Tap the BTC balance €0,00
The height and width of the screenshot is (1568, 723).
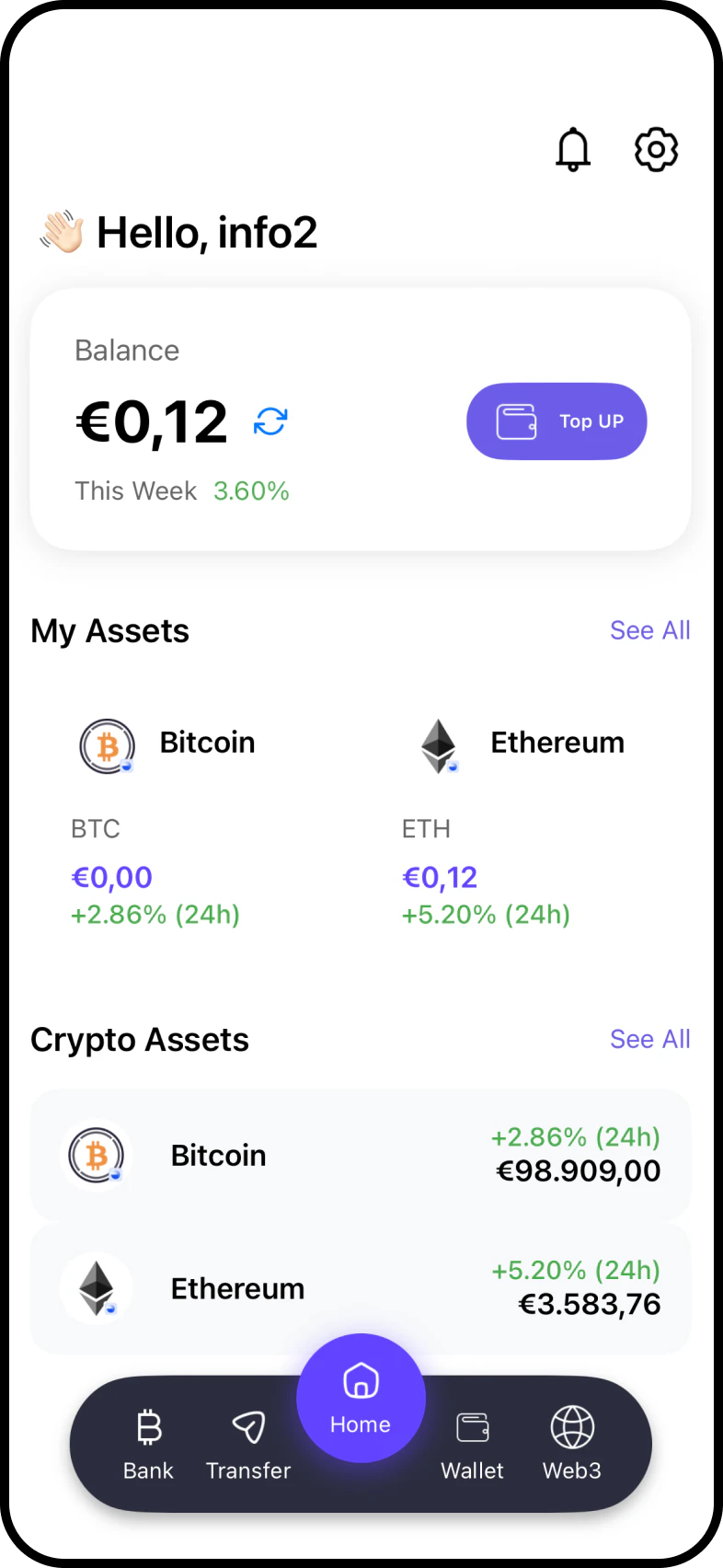[111, 877]
